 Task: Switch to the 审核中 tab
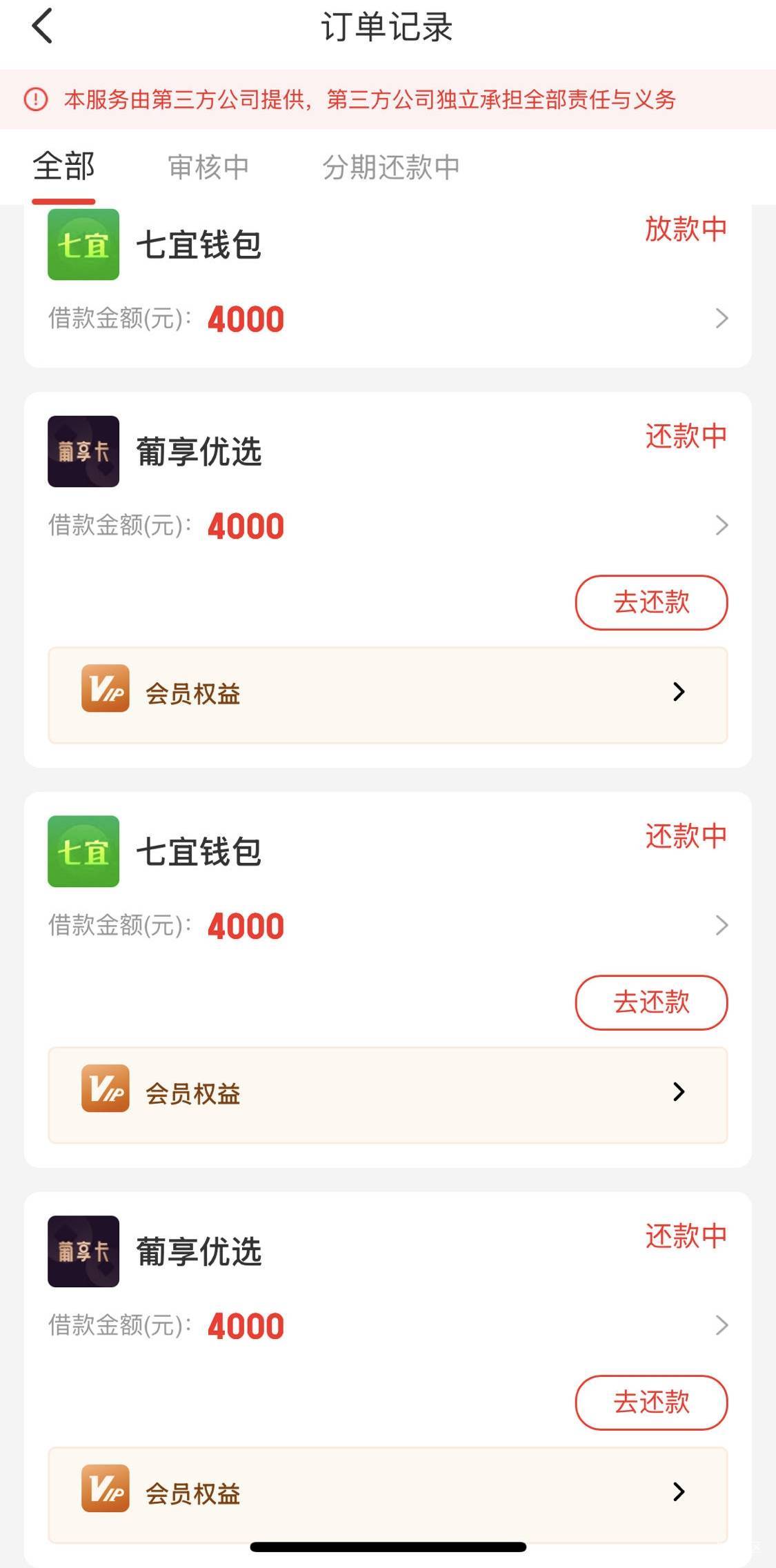208,168
